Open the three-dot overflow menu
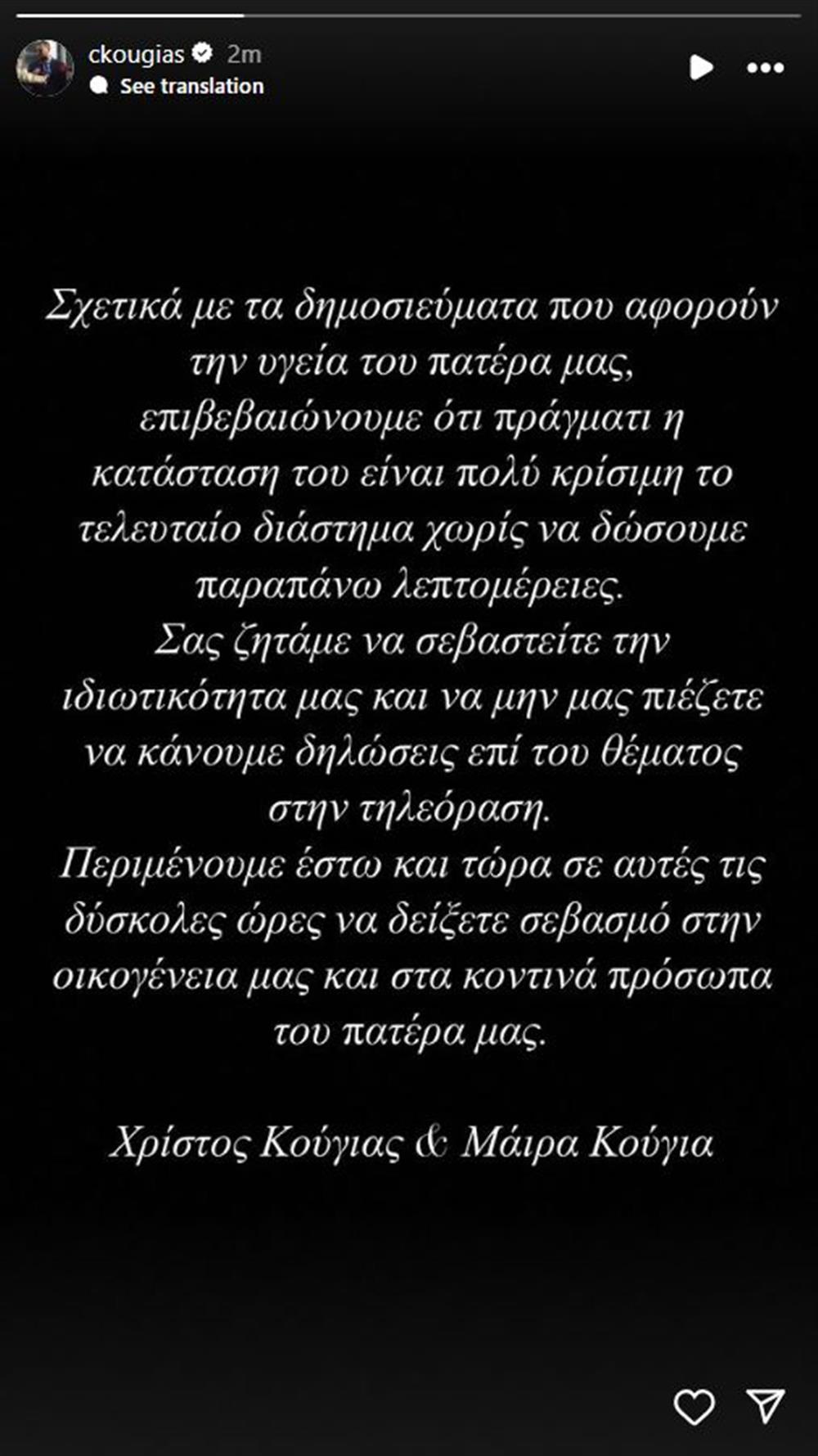This screenshot has height=1456, width=818. pos(765,68)
